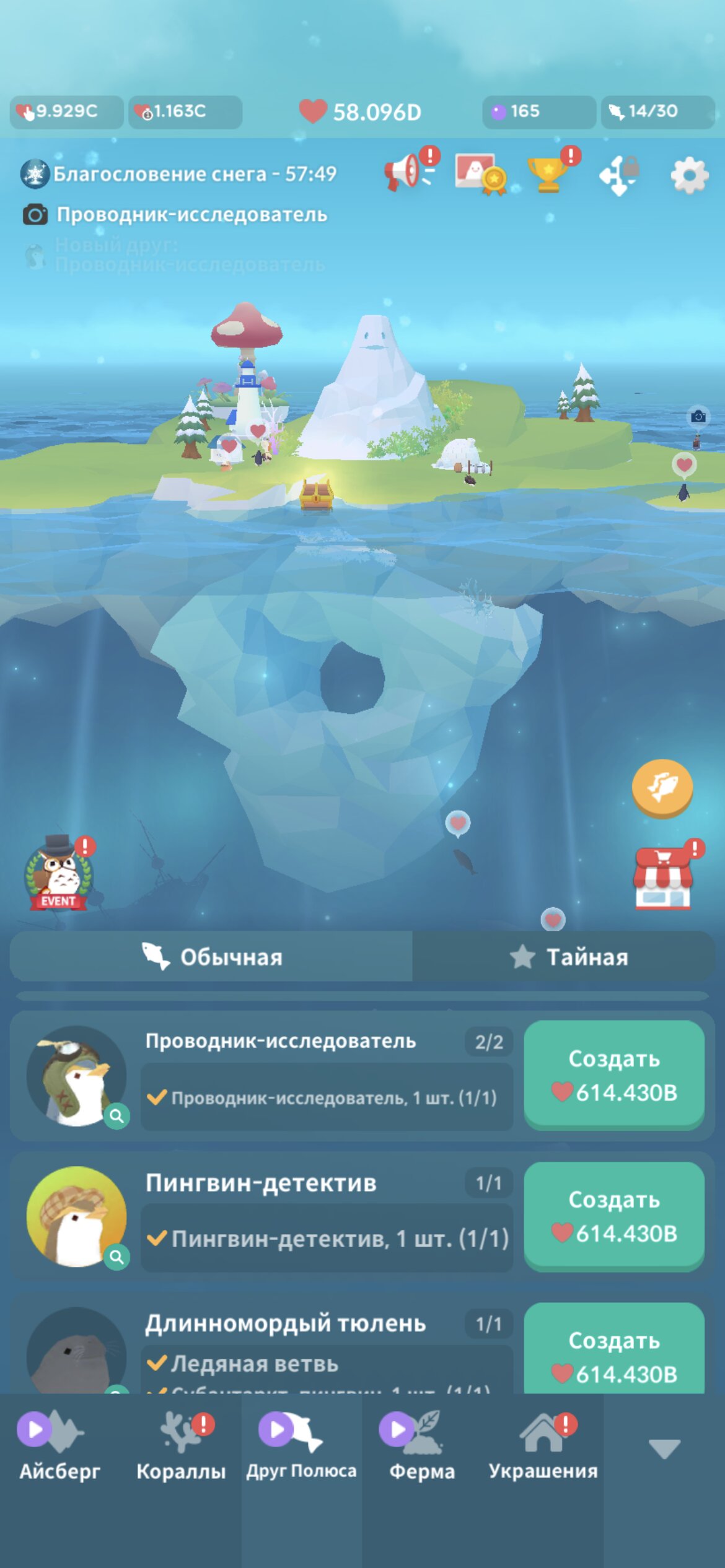Tap the orange fish floating button
Screen dimensions: 725x1568
(662, 788)
